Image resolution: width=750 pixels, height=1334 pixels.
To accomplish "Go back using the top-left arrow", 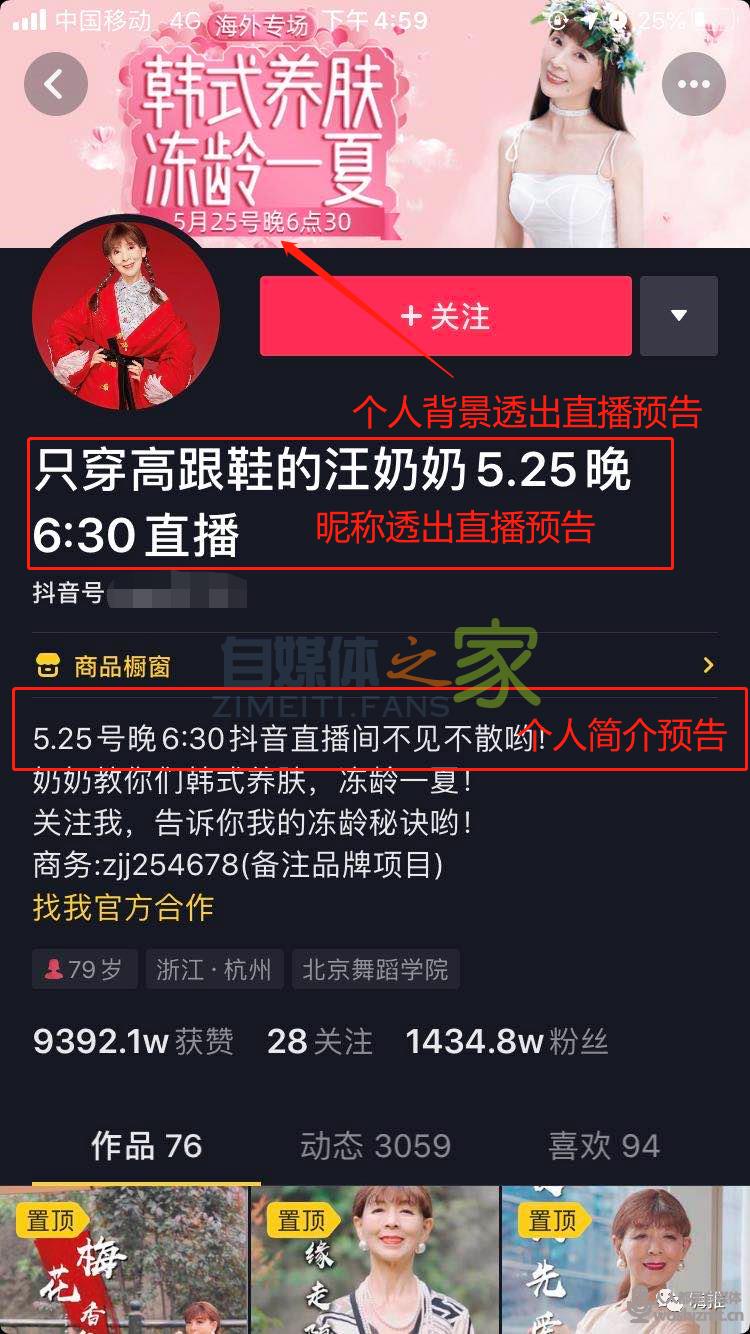I will point(55,85).
